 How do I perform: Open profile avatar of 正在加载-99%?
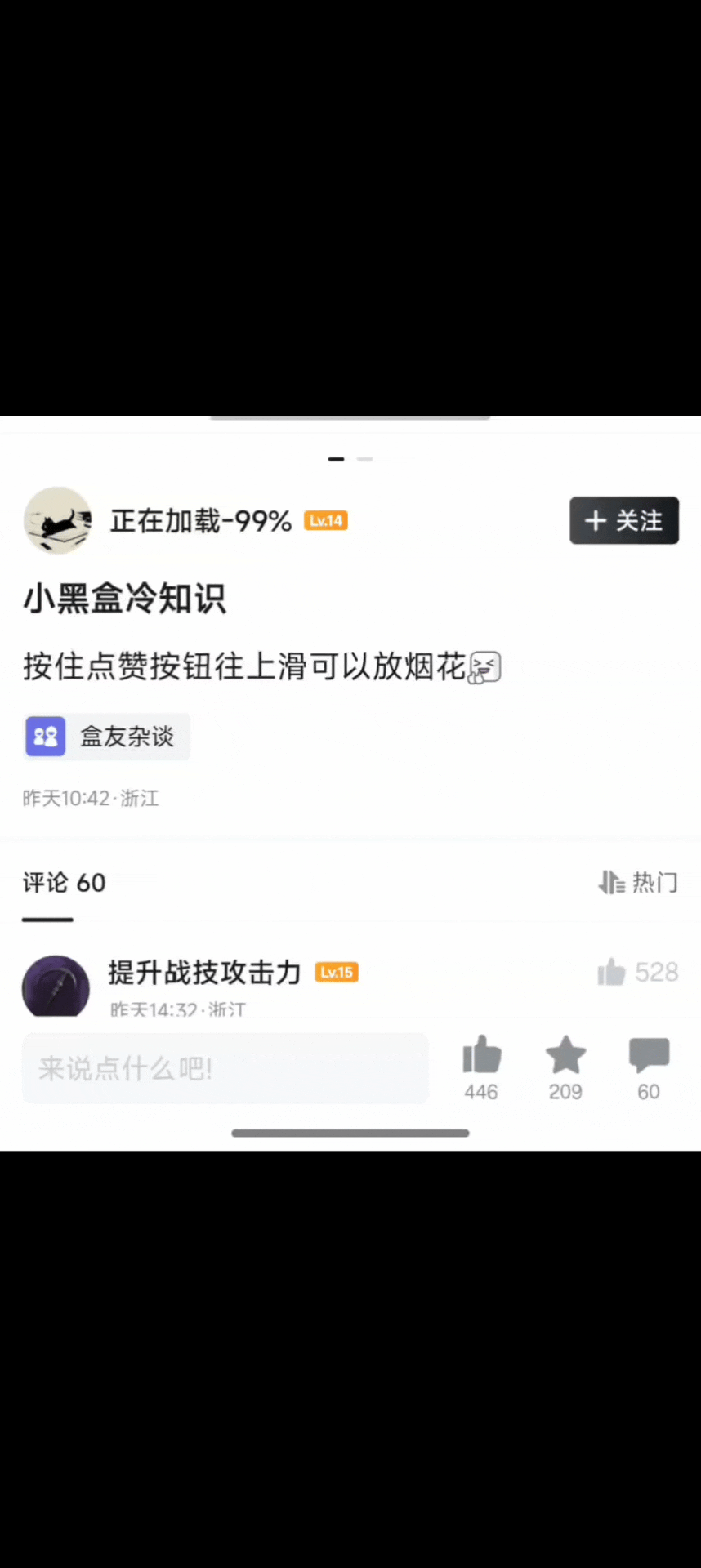pos(57,520)
